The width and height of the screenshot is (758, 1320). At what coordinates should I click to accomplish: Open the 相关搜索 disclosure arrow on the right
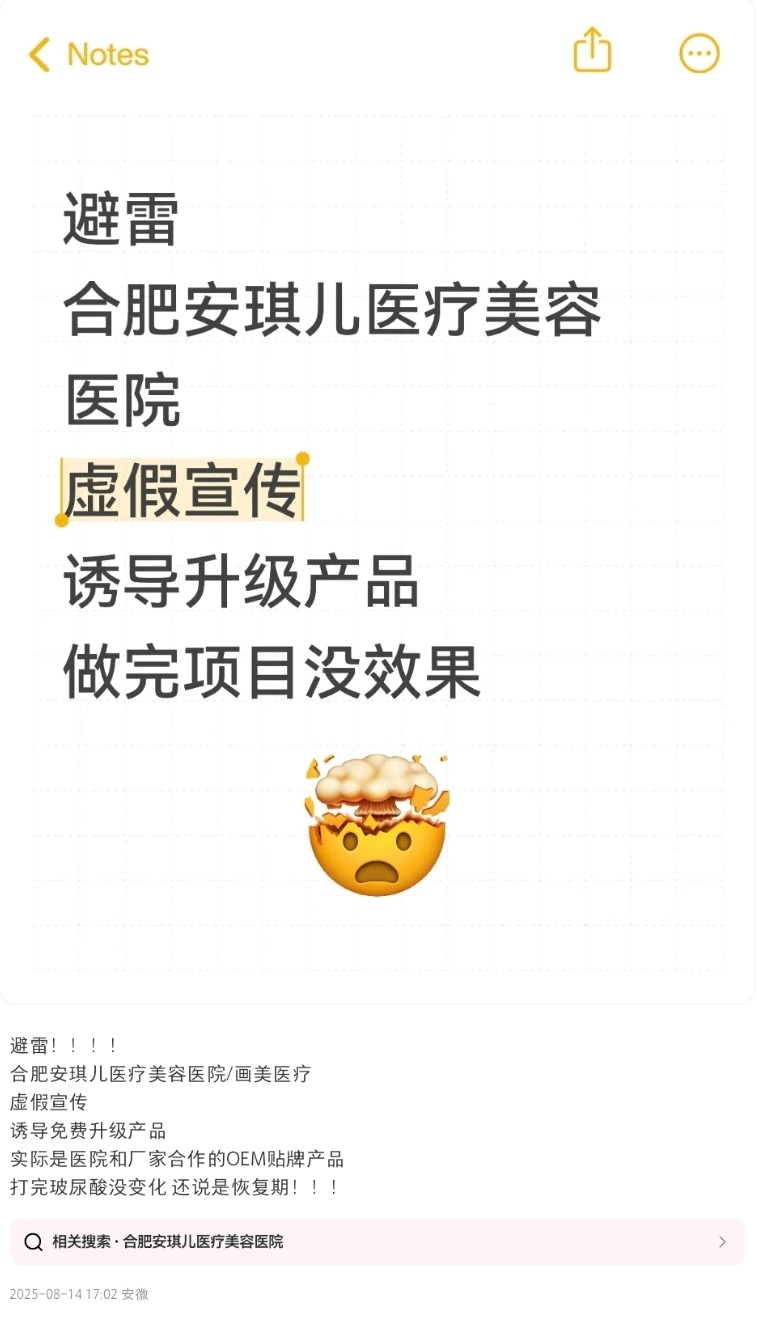(722, 1242)
